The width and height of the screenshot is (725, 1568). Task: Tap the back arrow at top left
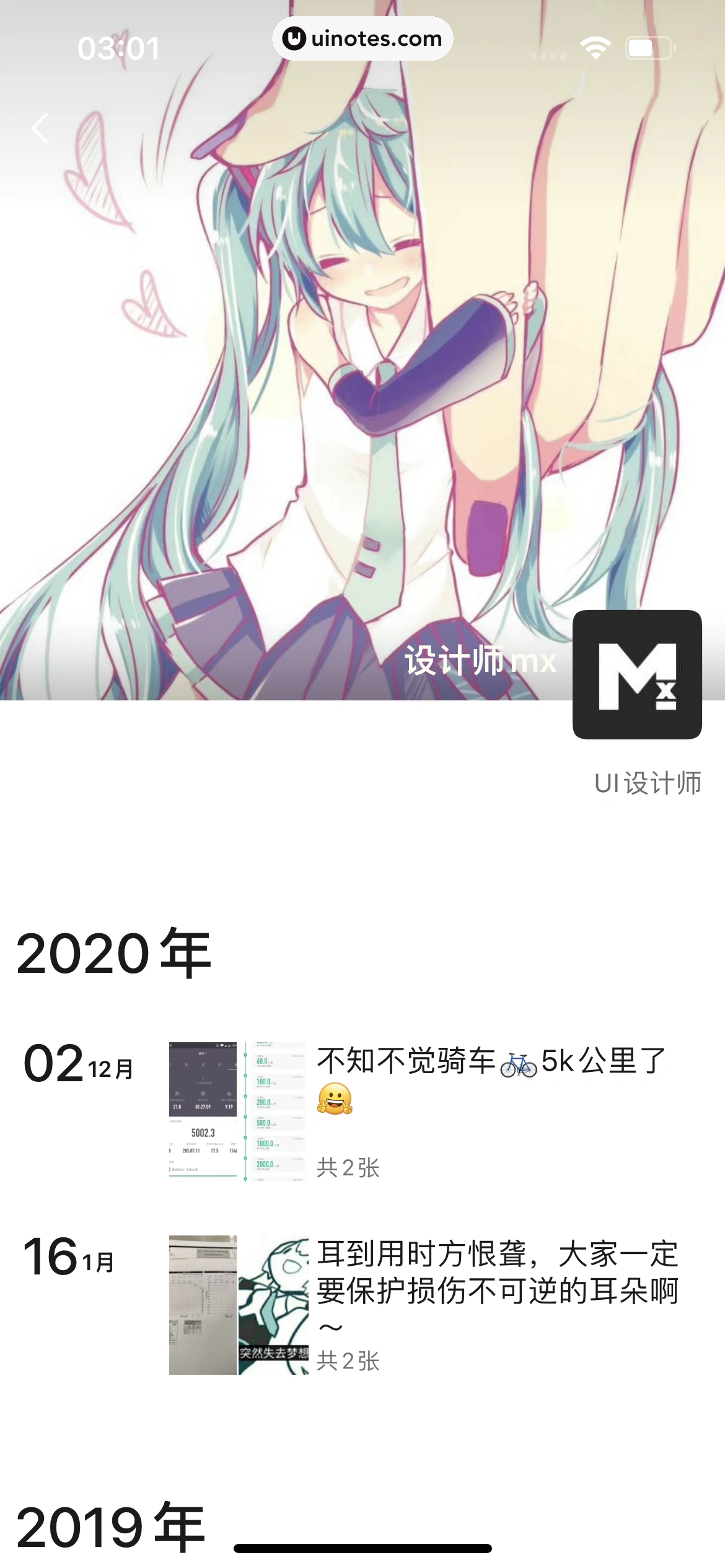40,127
